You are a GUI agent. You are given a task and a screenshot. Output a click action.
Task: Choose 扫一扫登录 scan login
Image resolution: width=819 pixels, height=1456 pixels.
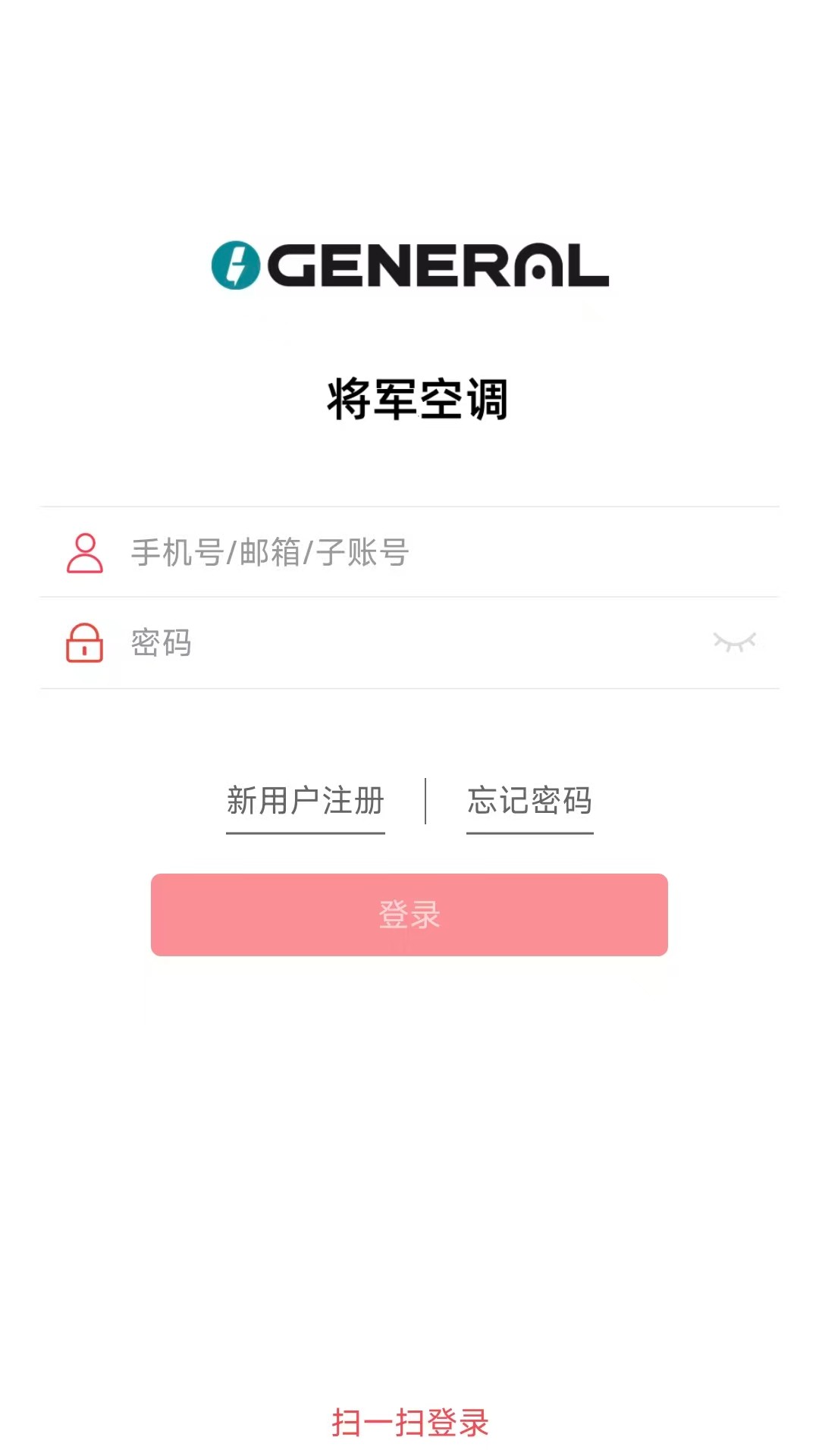coord(409,1423)
